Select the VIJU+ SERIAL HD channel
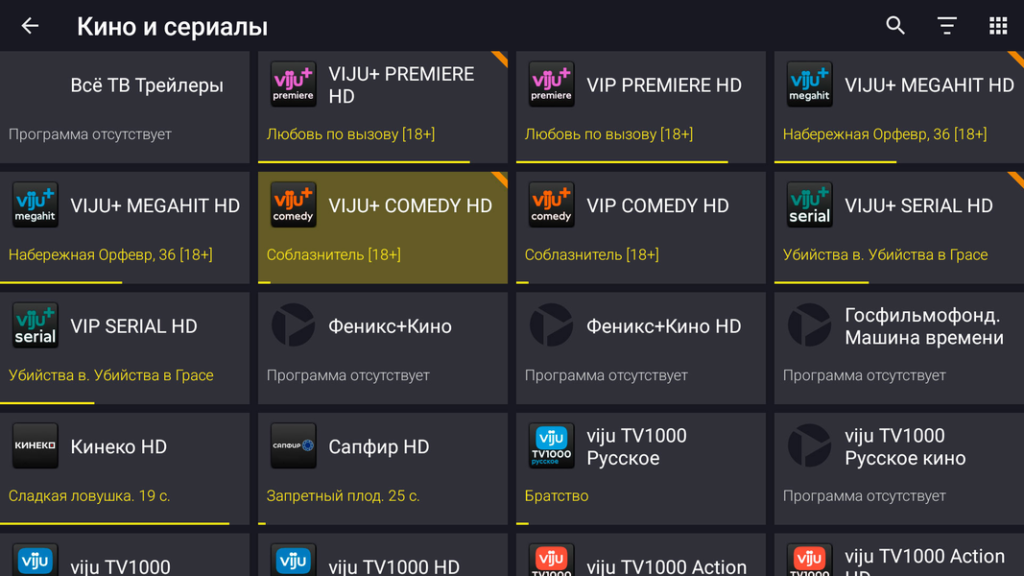1024x576 pixels. 898,227
